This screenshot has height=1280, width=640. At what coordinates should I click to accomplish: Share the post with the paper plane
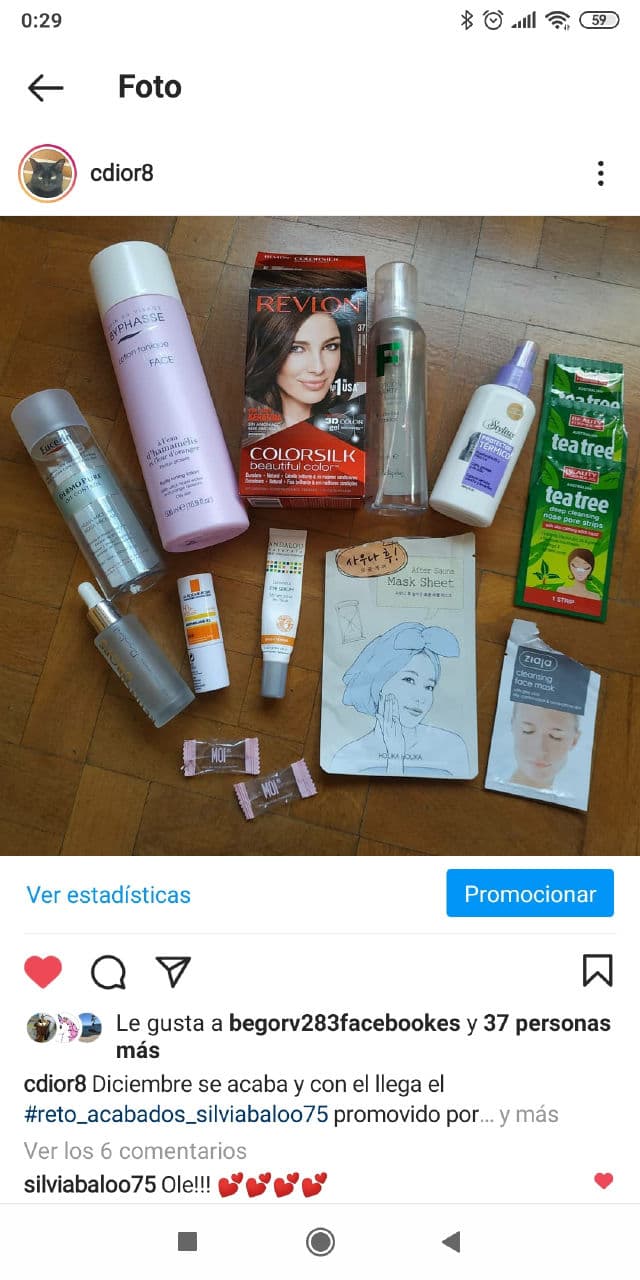pos(173,971)
